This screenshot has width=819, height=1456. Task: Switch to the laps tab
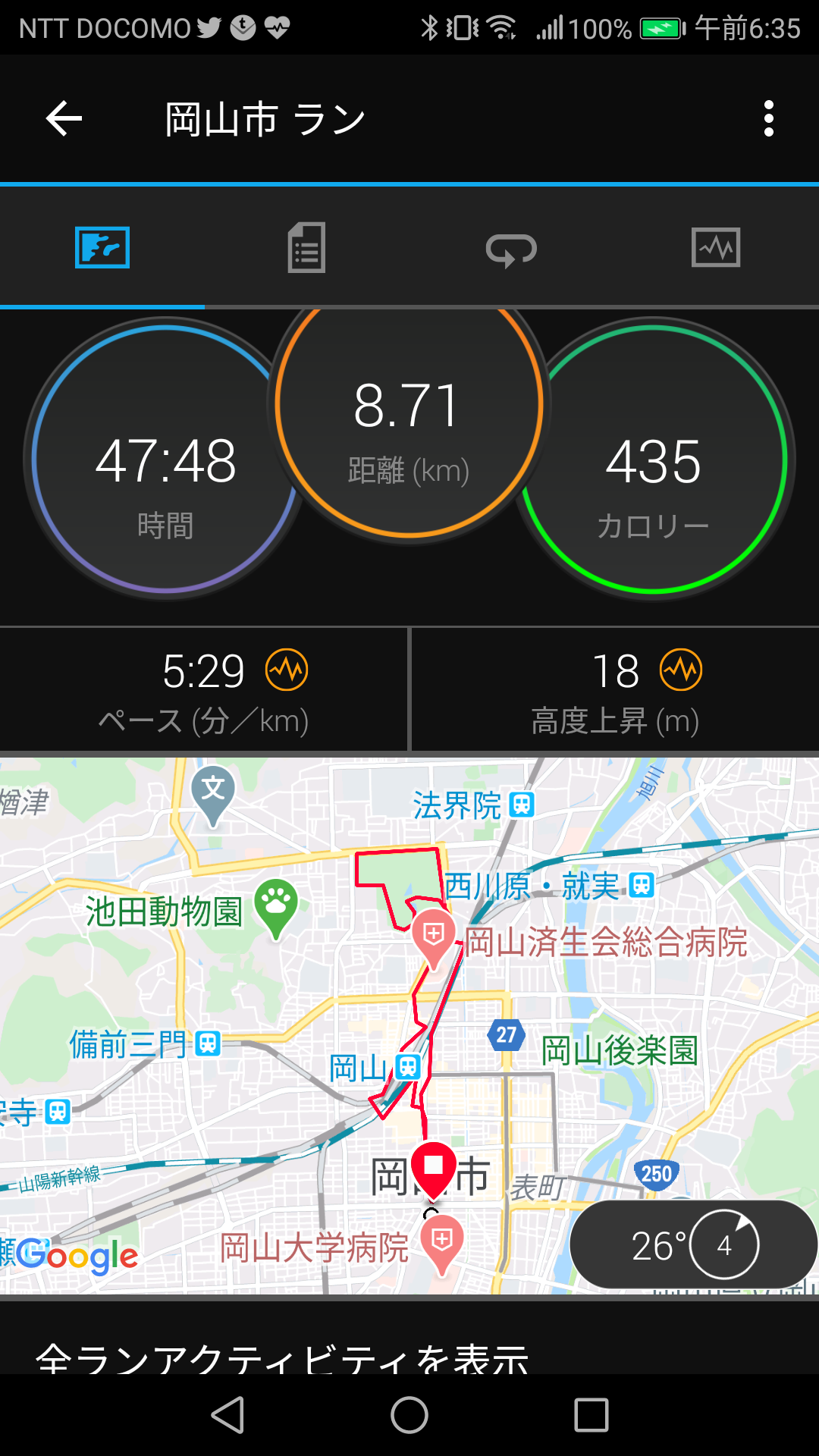click(511, 249)
